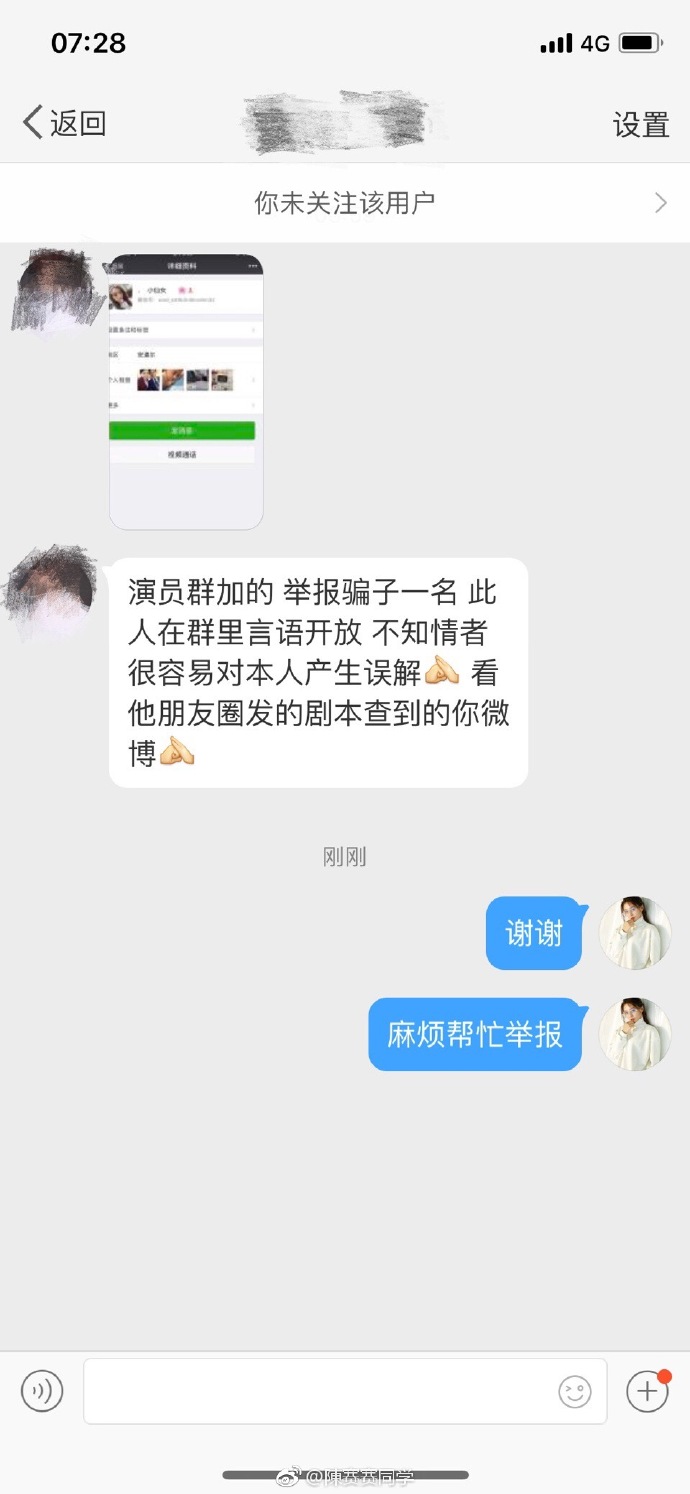
Task: Open the emoji picker
Action: tap(575, 1392)
